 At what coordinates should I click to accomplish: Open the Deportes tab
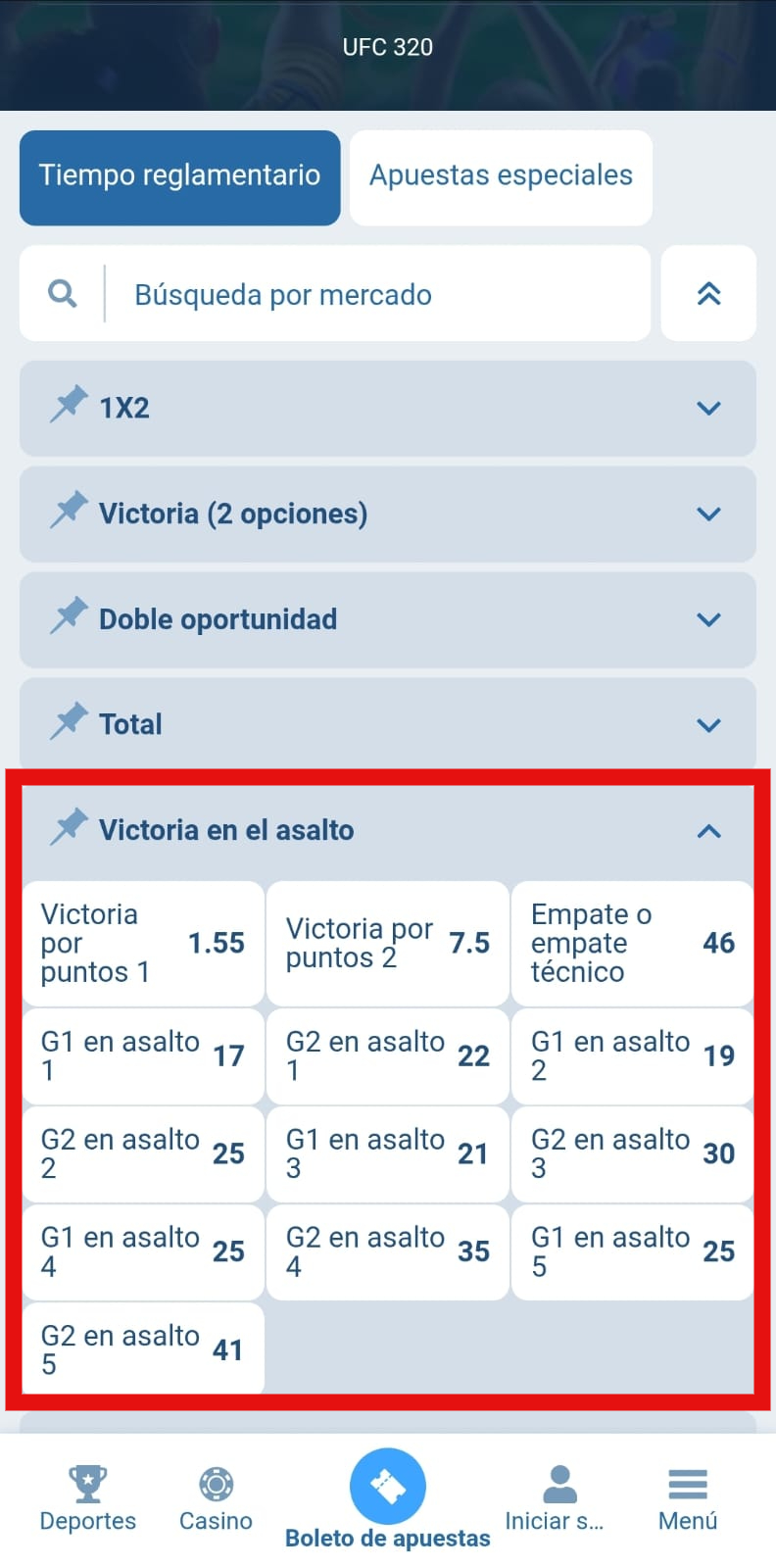[x=88, y=1499]
